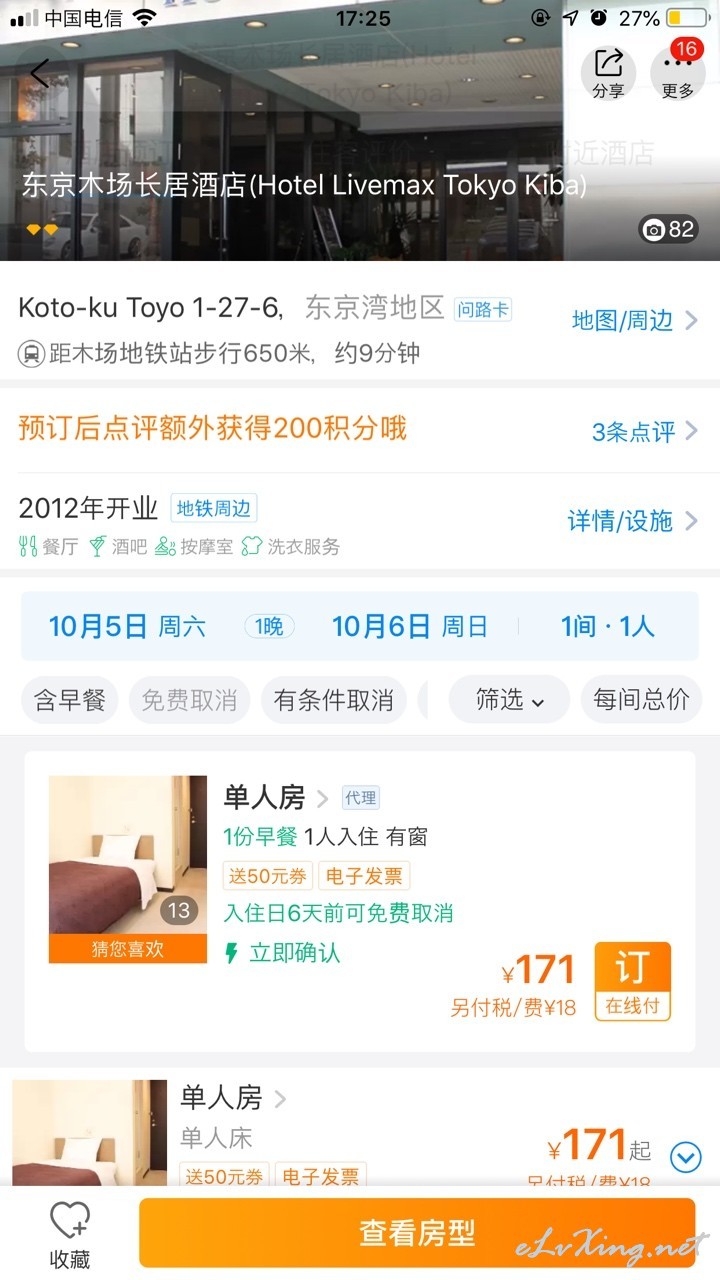The height and width of the screenshot is (1280, 720).
Task: Open the 单人房 room photo with 猜您喜欢
Action: [128, 869]
